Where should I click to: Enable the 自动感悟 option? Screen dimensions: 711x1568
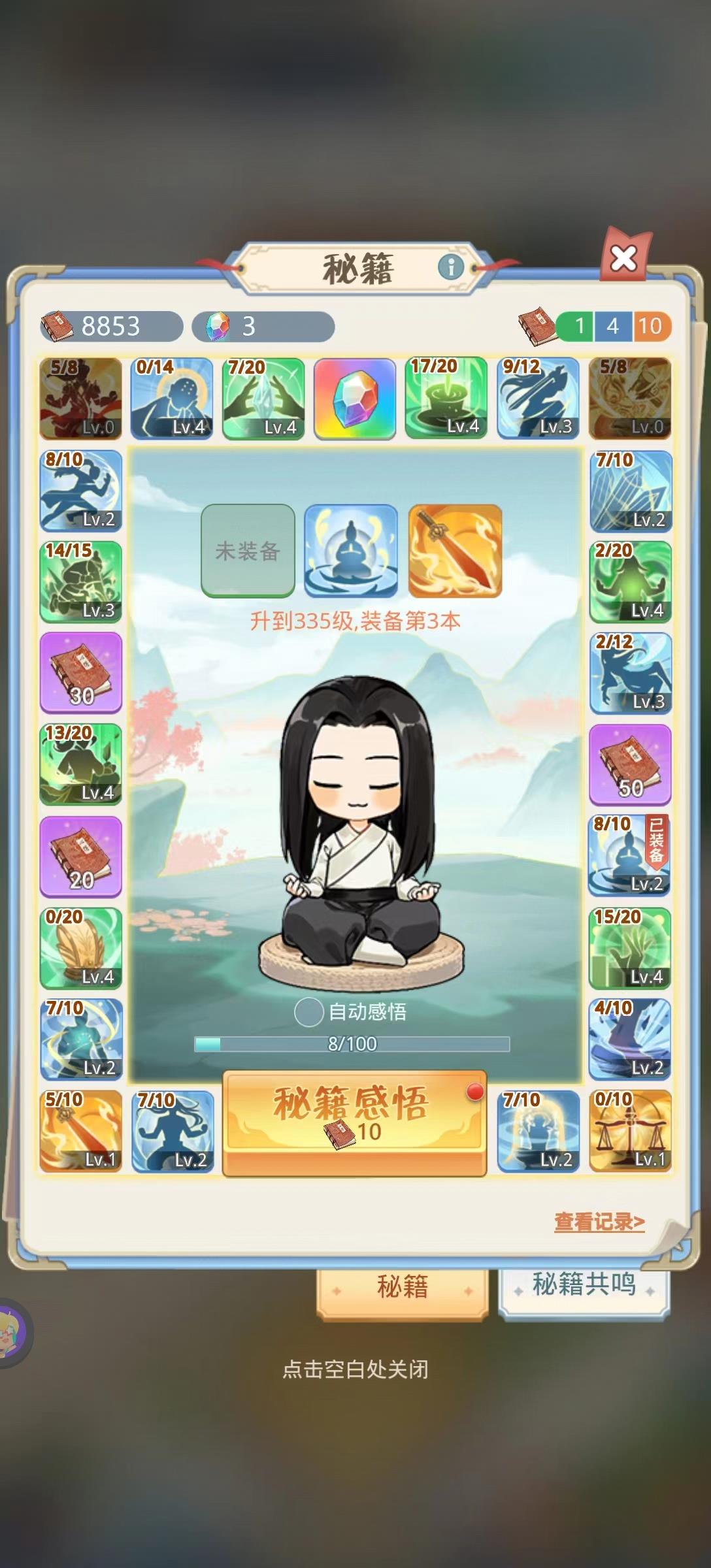coord(309,1012)
